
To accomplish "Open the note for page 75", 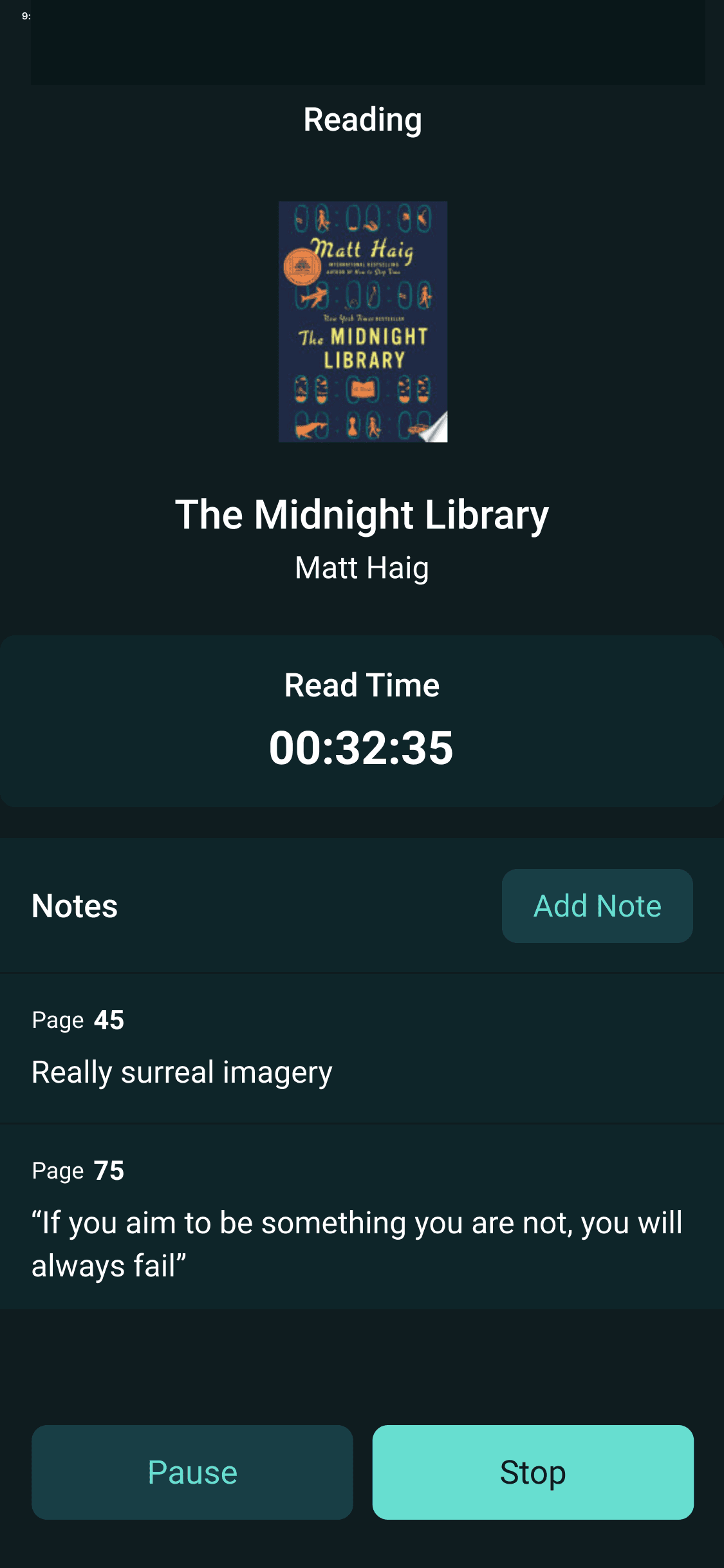I will 362,1217.
